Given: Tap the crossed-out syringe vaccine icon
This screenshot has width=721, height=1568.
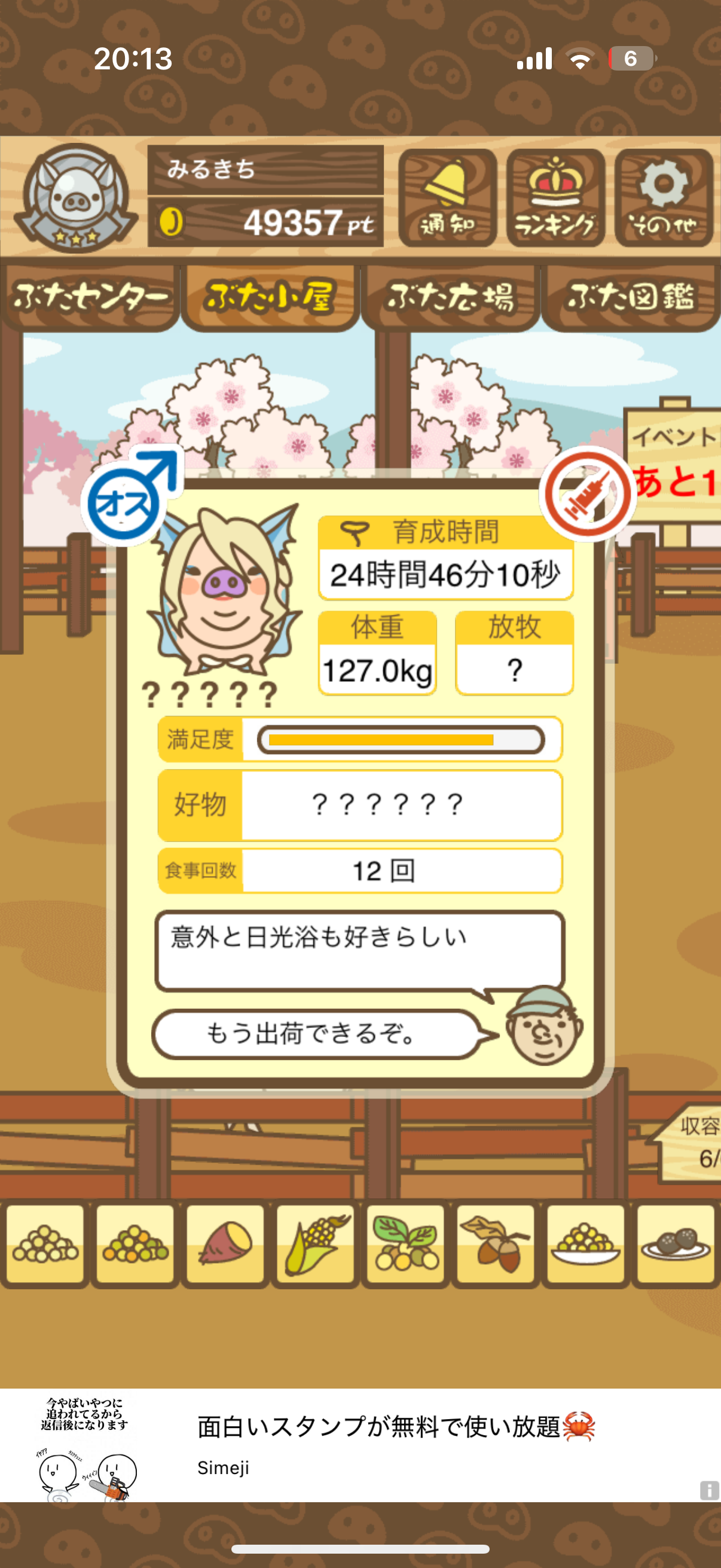Looking at the screenshot, I should [586, 493].
